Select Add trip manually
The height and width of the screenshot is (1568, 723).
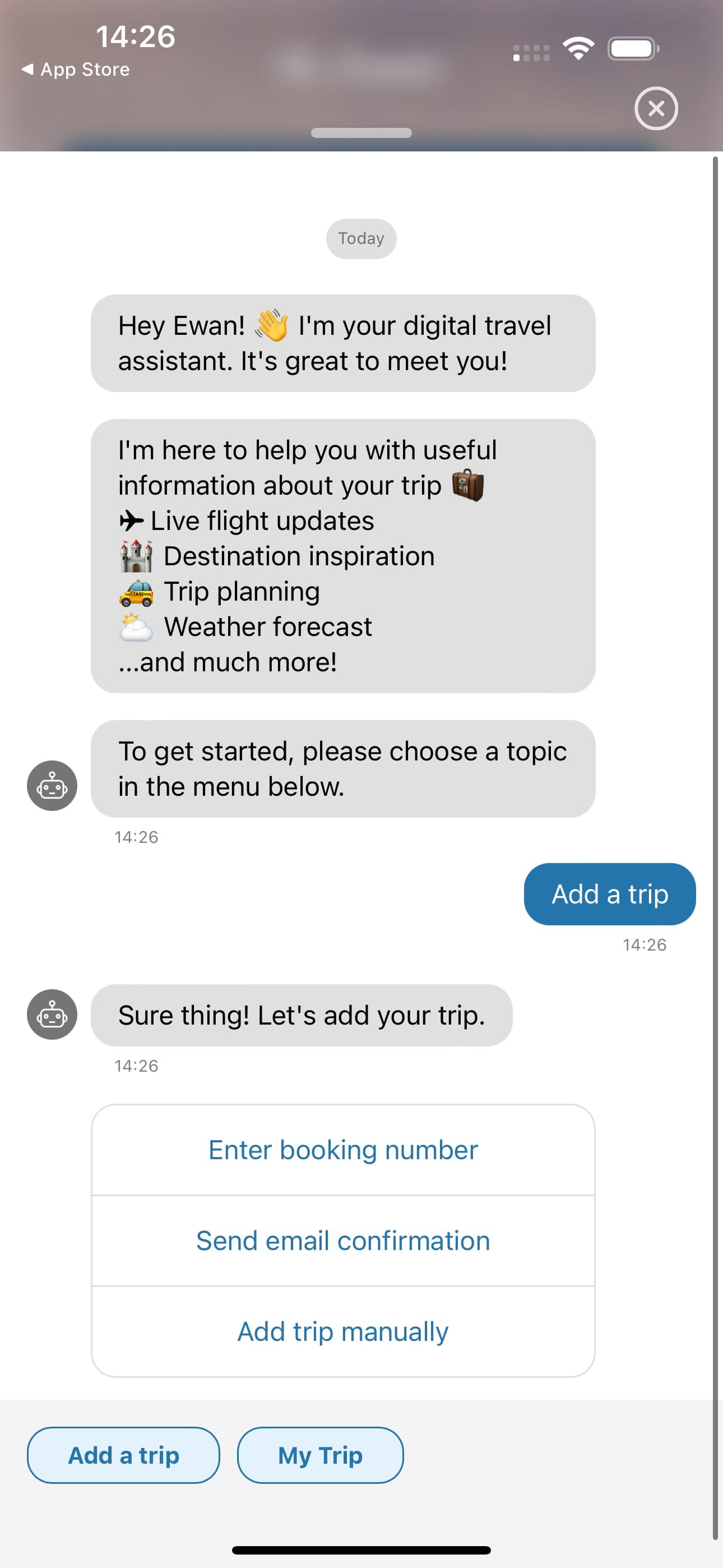pos(343,1331)
